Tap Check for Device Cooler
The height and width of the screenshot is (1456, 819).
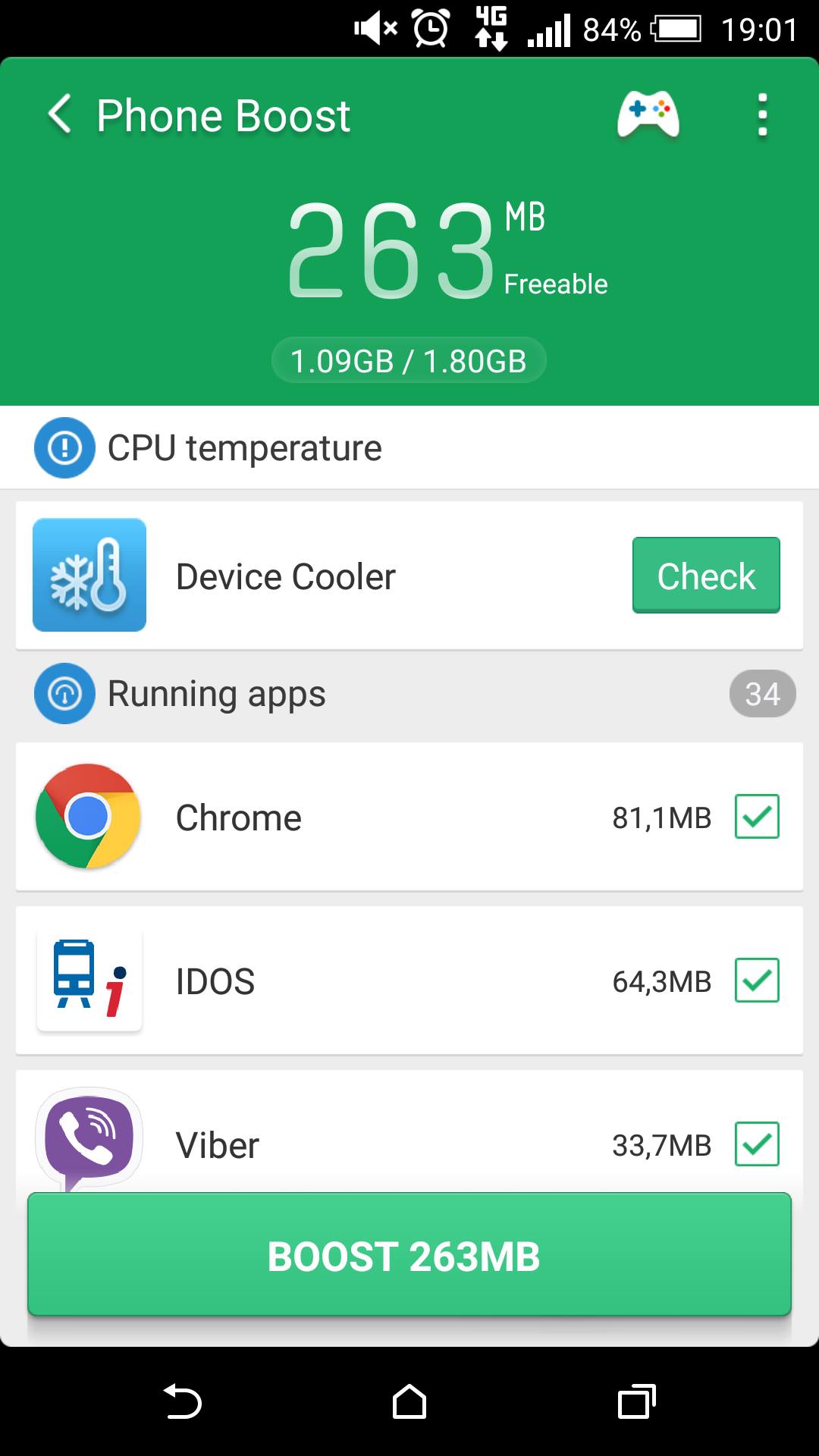pos(706,576)
